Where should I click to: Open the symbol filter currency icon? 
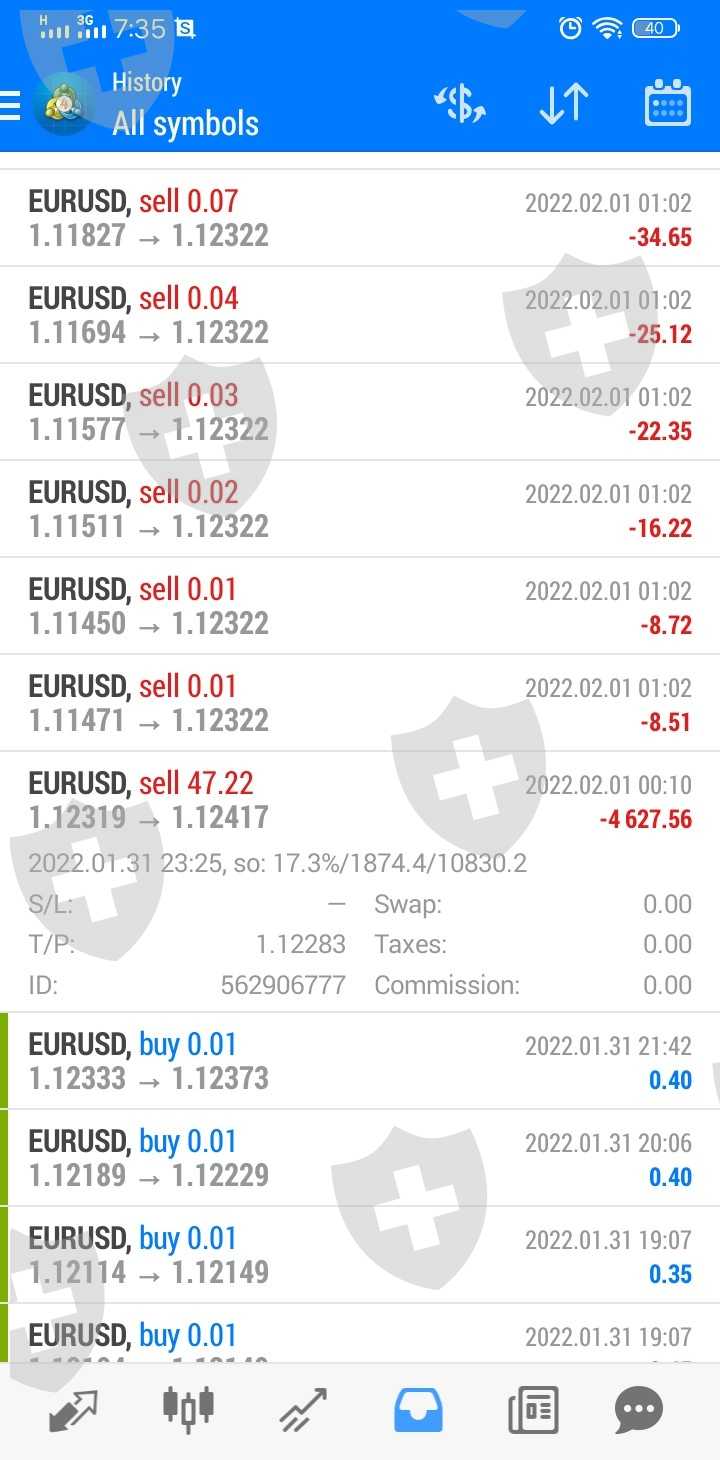tap(460, 105)
